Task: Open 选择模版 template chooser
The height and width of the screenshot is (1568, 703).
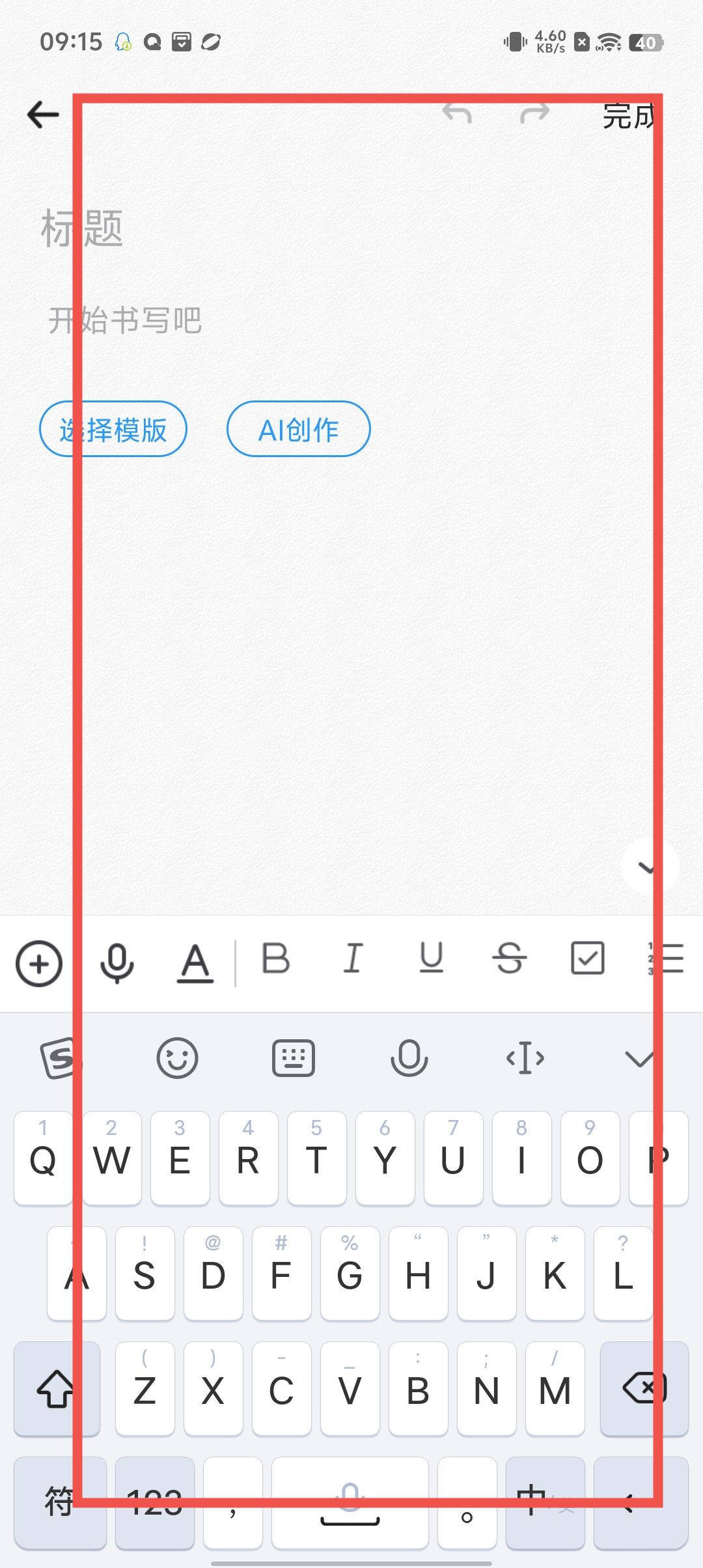Action: pyautogui.click(x=113, y=429)
